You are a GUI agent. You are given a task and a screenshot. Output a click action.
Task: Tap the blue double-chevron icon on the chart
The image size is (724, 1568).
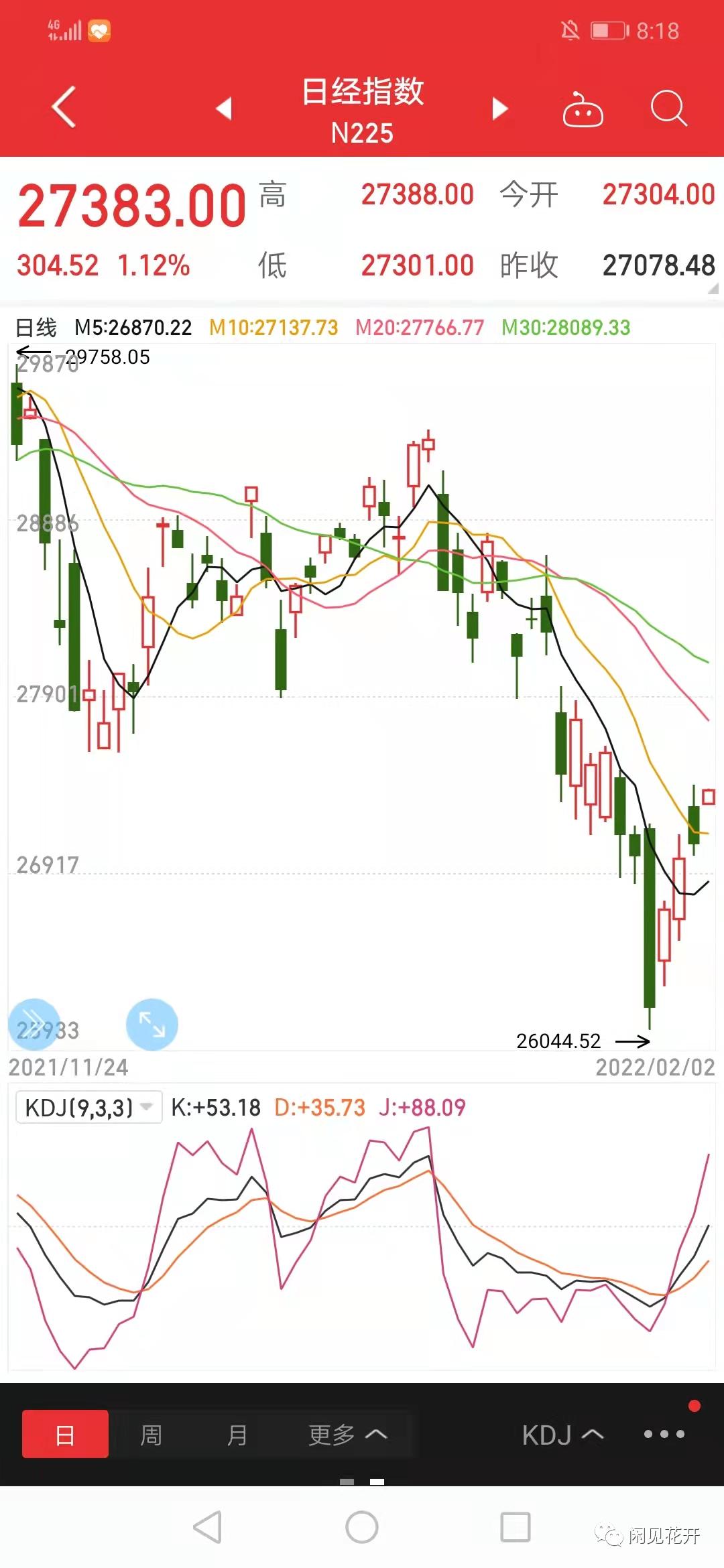pos(35,1023)
